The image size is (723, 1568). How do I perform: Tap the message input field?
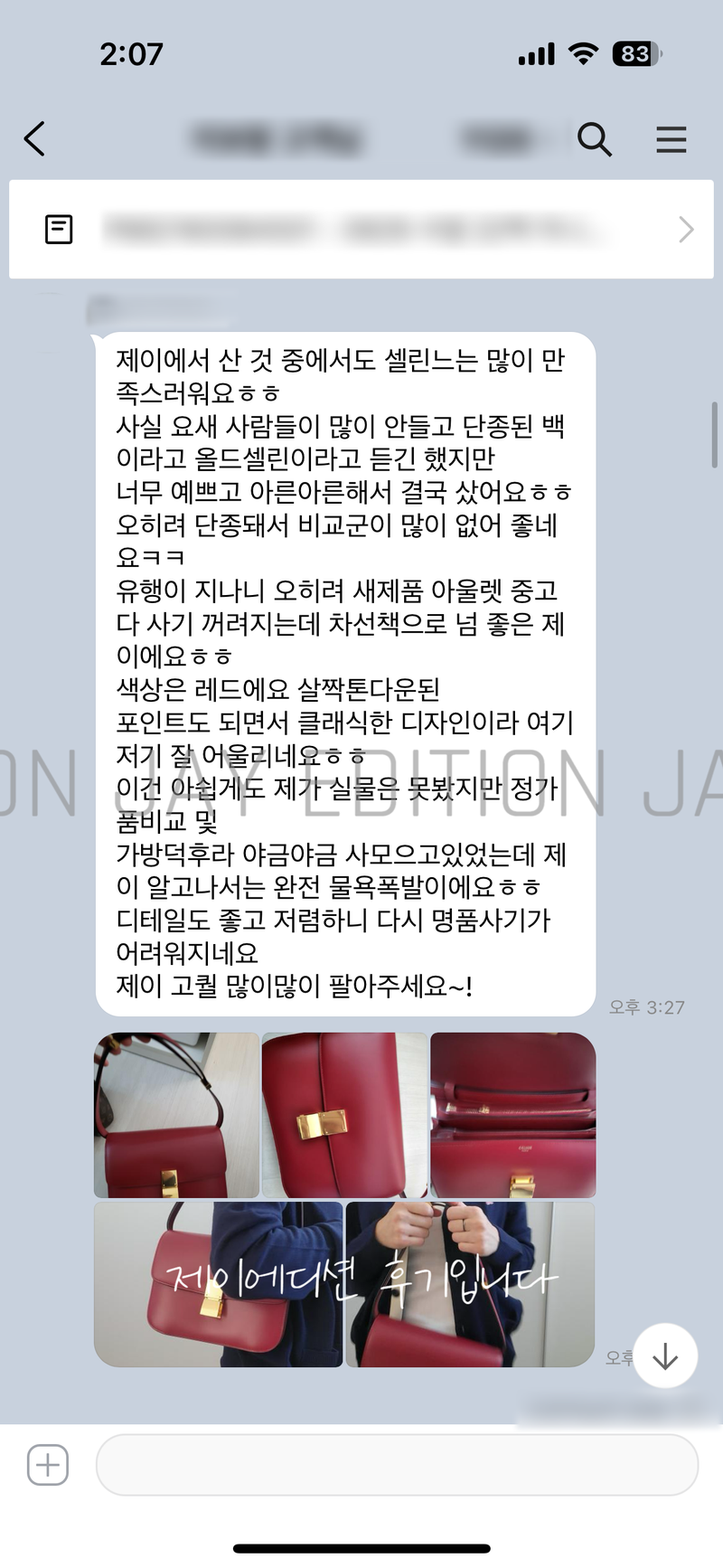coord(397,1464)
